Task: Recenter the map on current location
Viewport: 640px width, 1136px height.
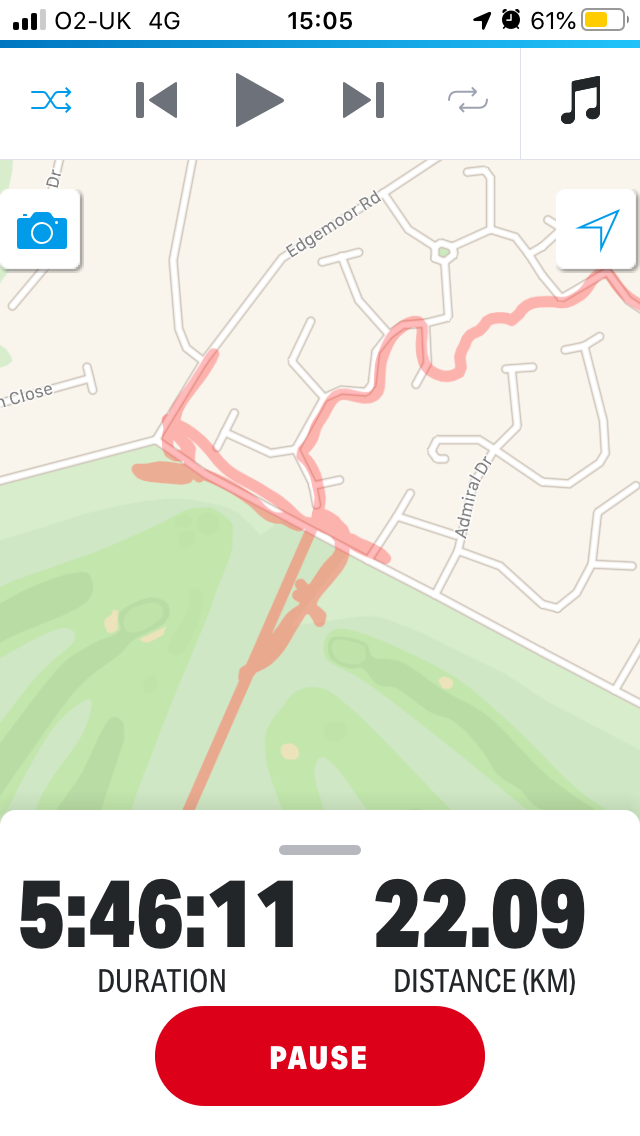Action: [x=597, y=230]
